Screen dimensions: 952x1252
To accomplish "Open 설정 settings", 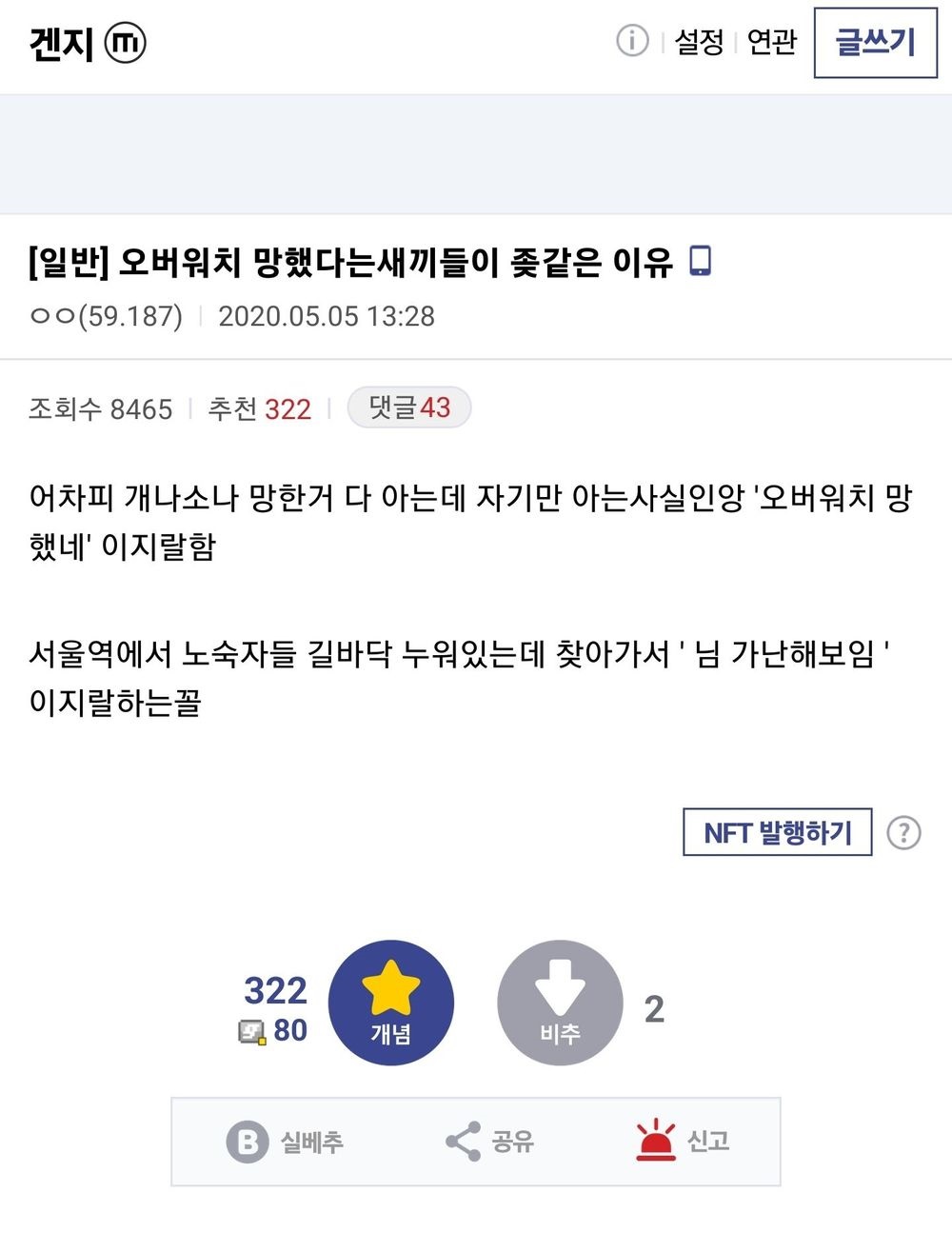I will click(700, 42).
